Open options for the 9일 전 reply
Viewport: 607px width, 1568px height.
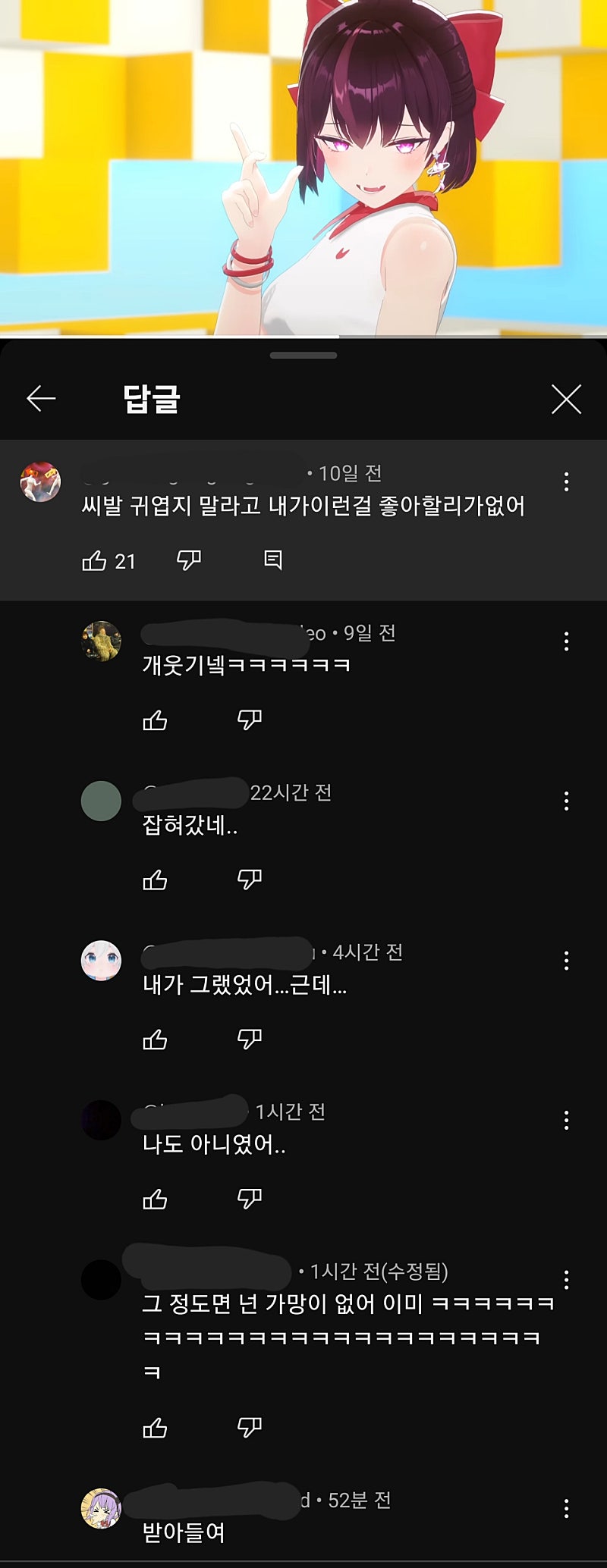point(566,641)
